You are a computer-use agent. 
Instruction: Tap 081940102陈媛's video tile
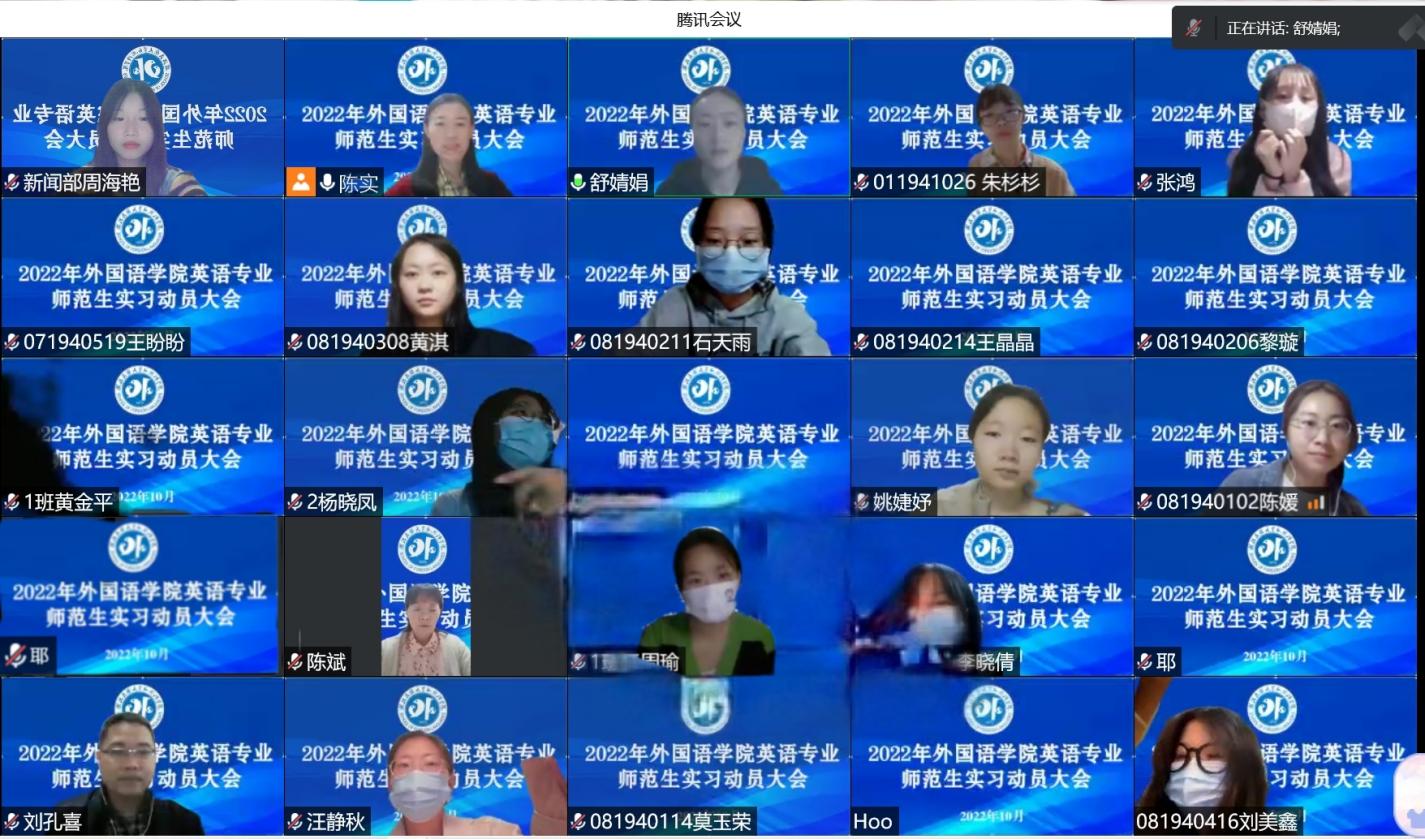(x=1275, y=437)
